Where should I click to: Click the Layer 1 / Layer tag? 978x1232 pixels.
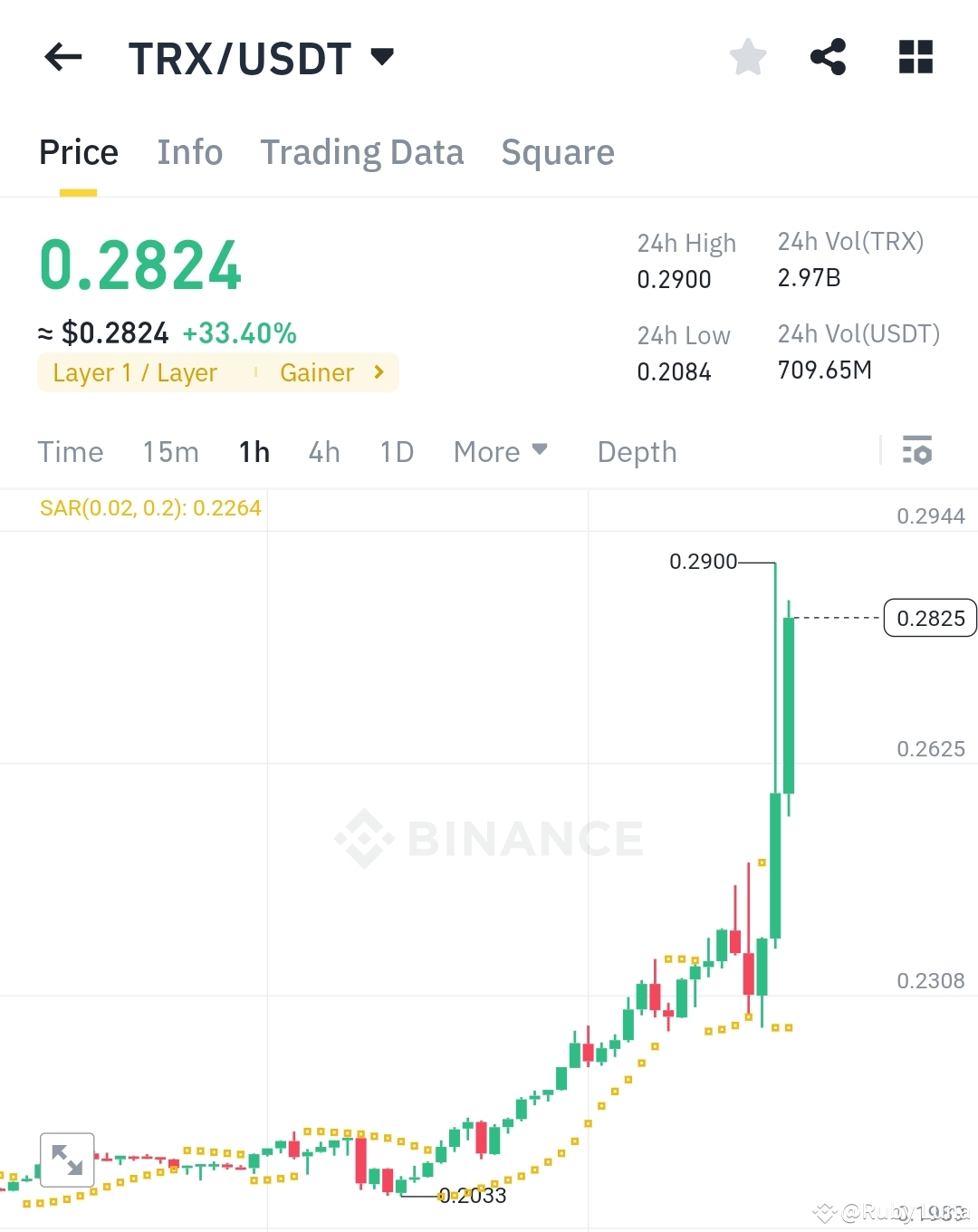pyautogui.click(x=134, y=372)
